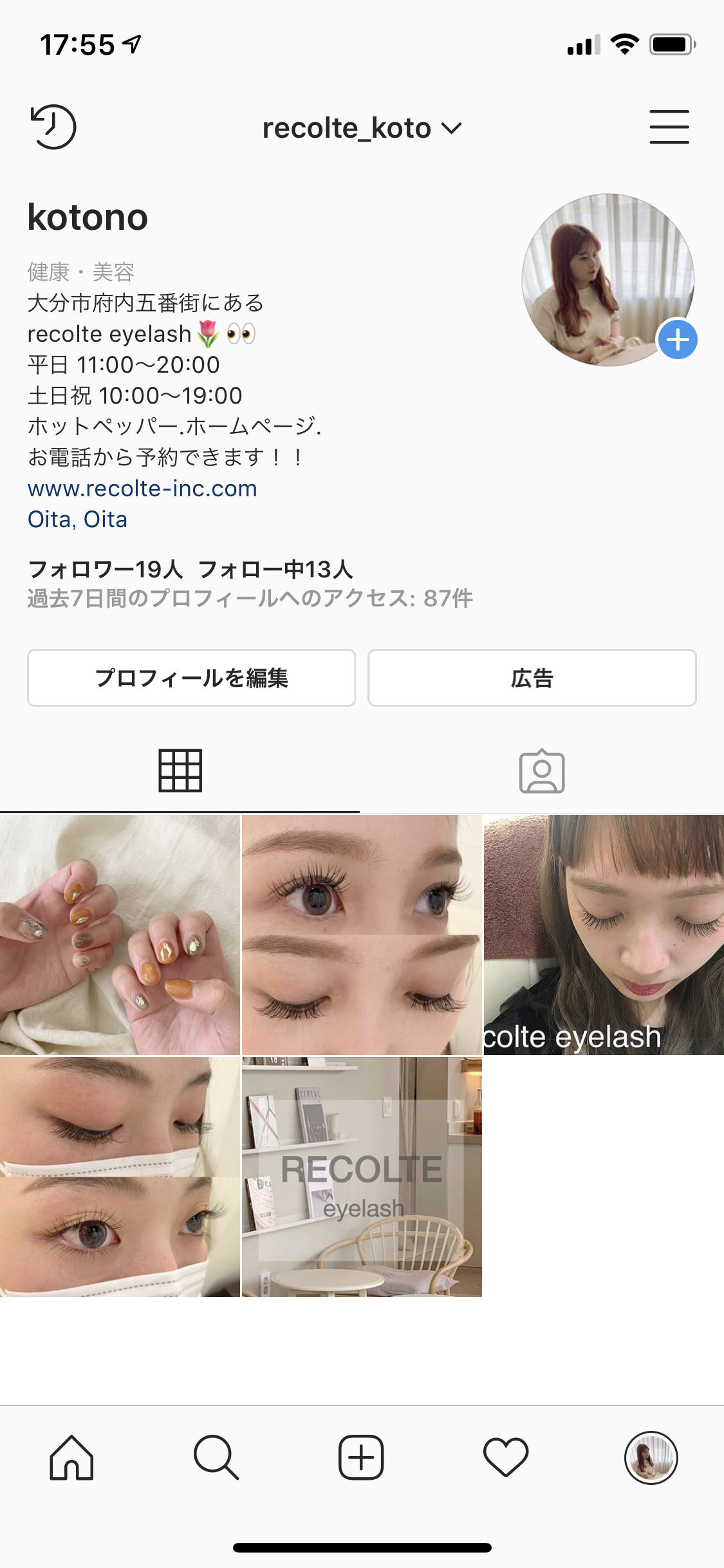Open the activity heart tab
724x1568 pixels.
coord(506,1458)
